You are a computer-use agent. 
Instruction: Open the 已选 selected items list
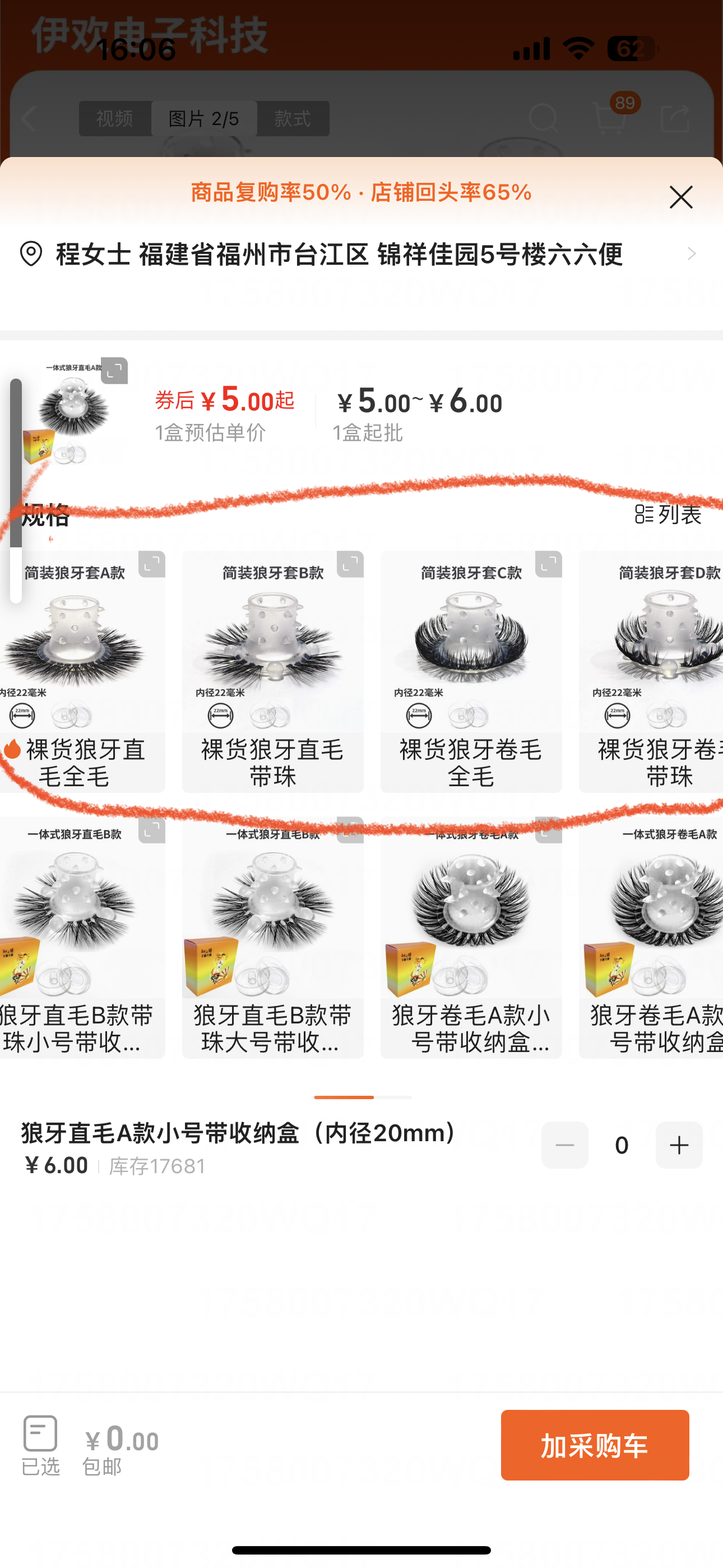[40, 1445]
